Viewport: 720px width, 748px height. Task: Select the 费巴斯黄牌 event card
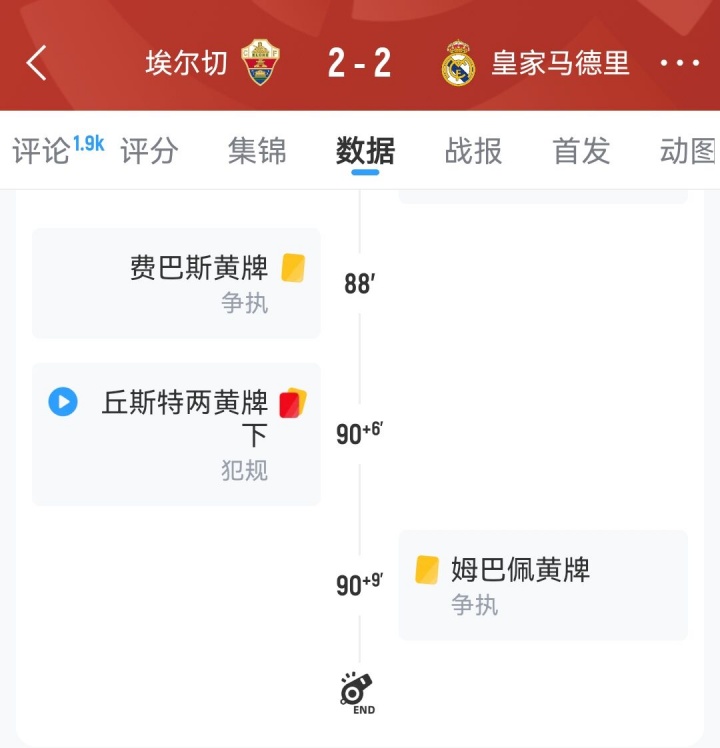(x=176, y=283)
